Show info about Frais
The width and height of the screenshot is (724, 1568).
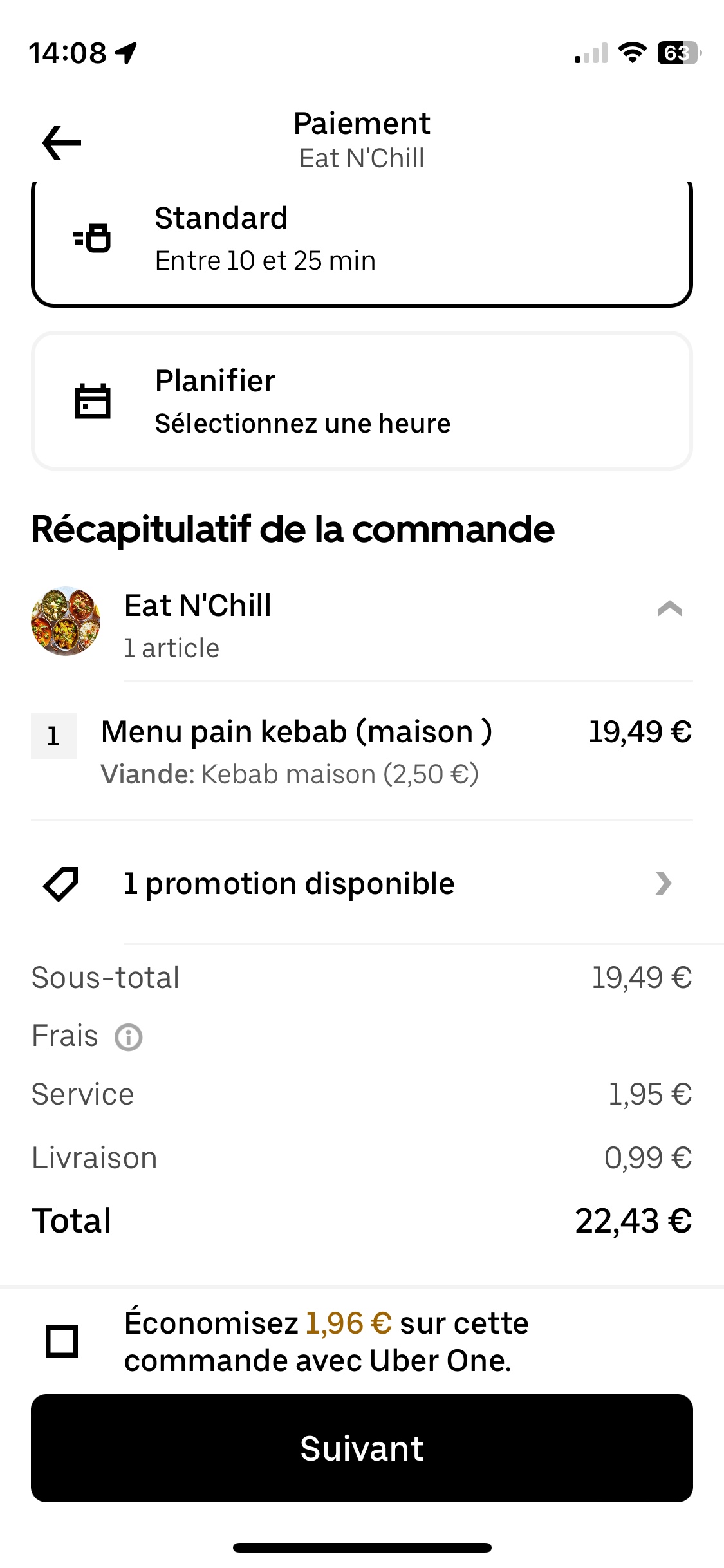[x=129, y=1037]
